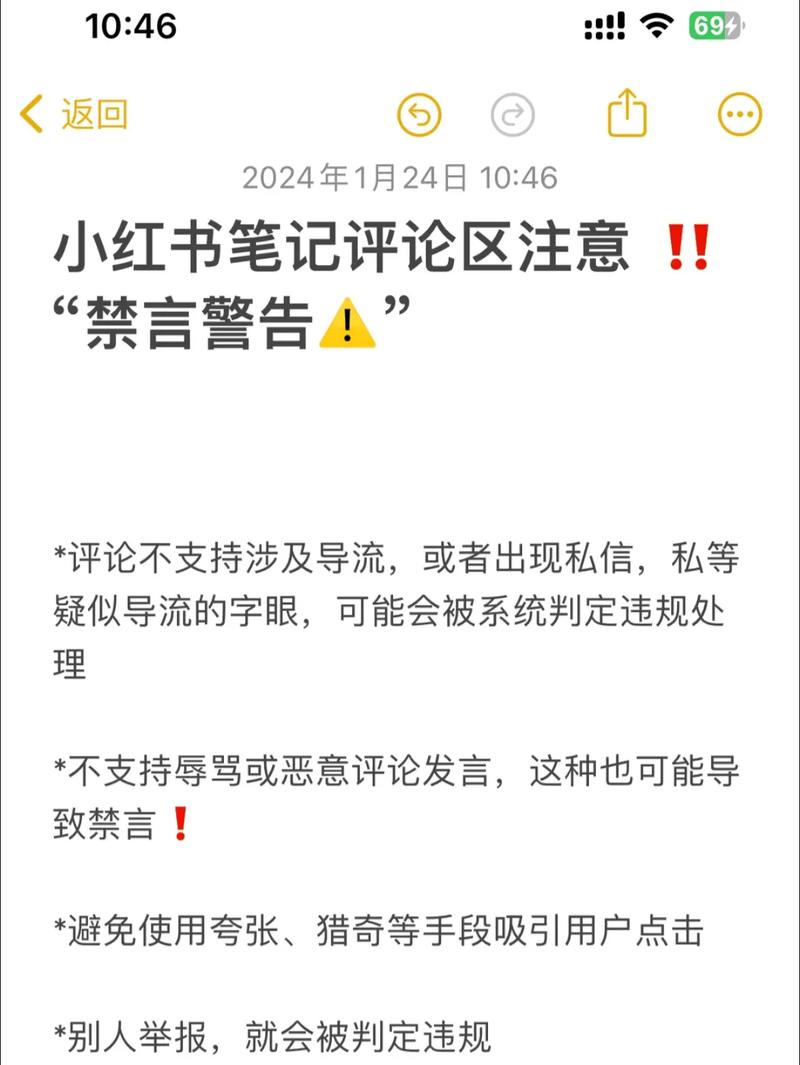Tap the Wi-Fi icon in status bar
Viewport: 800px width, 1065px height.
(x=655, y=25)
